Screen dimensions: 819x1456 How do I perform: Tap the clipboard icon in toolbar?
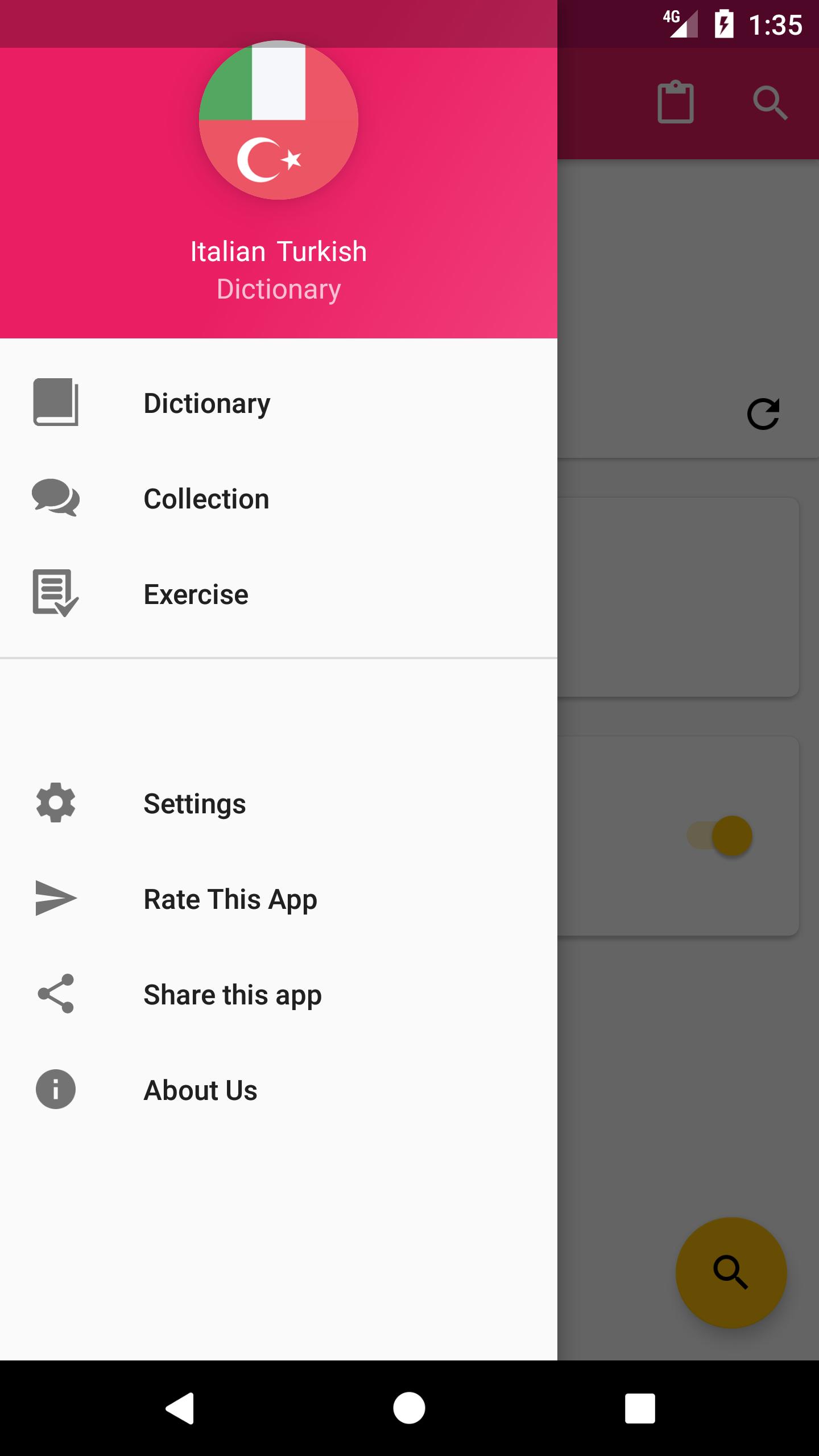point(676,102)
